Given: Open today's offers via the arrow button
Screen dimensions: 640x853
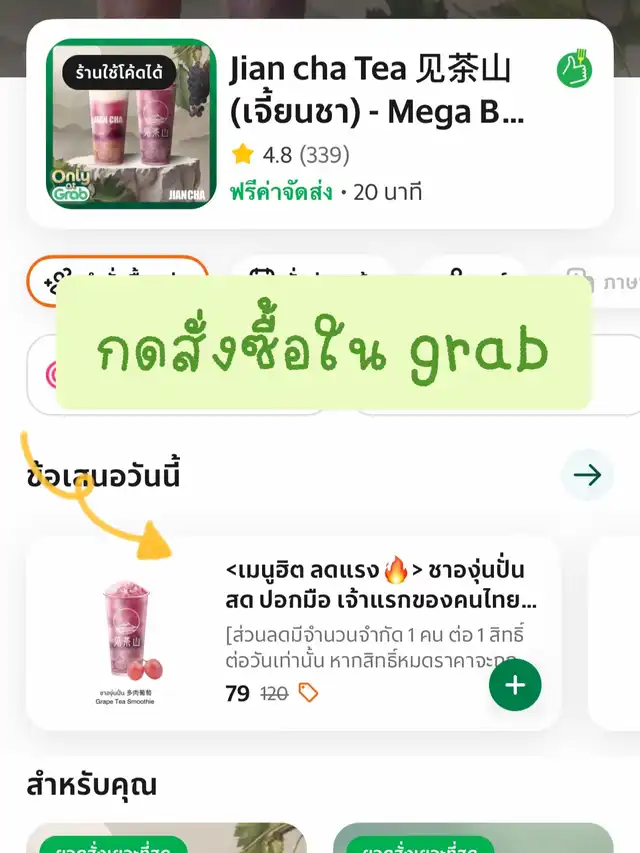Looking at the screenshot, I should click(587, 475).
